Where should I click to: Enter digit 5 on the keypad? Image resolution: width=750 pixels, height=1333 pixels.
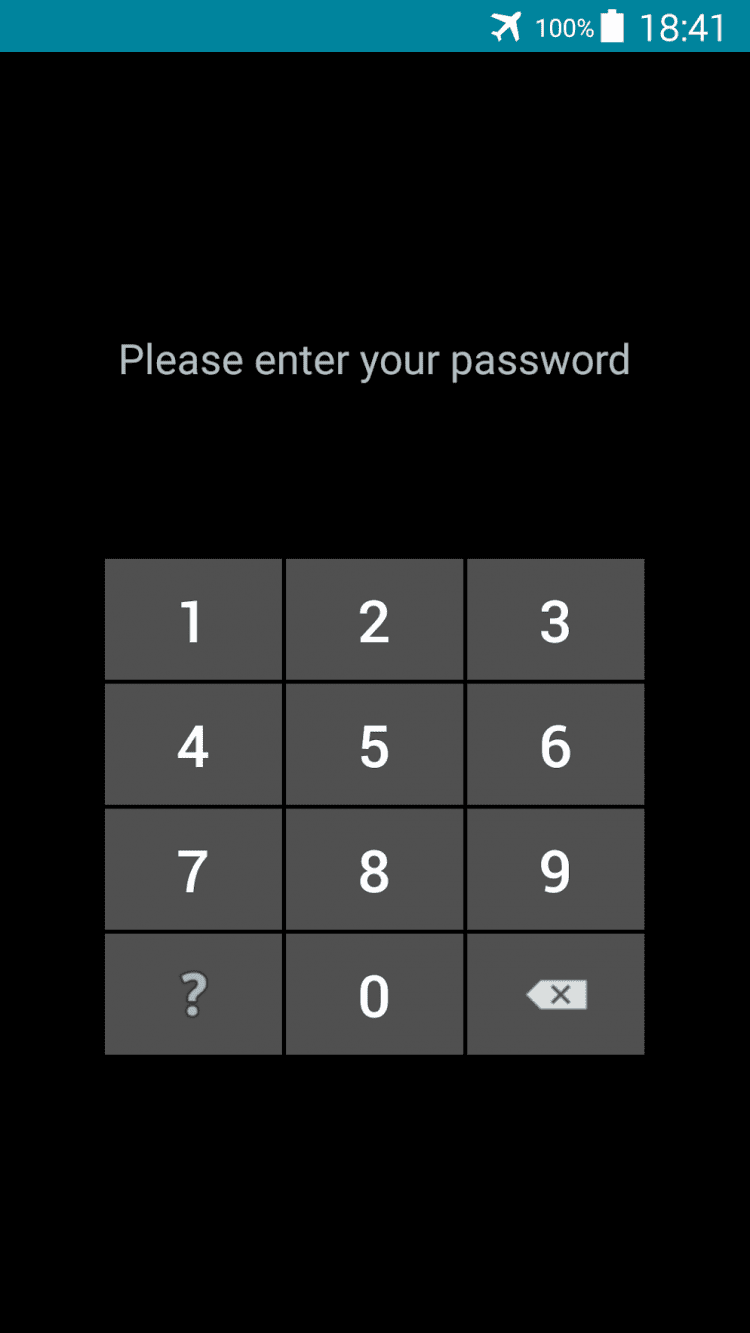point(374,745)
